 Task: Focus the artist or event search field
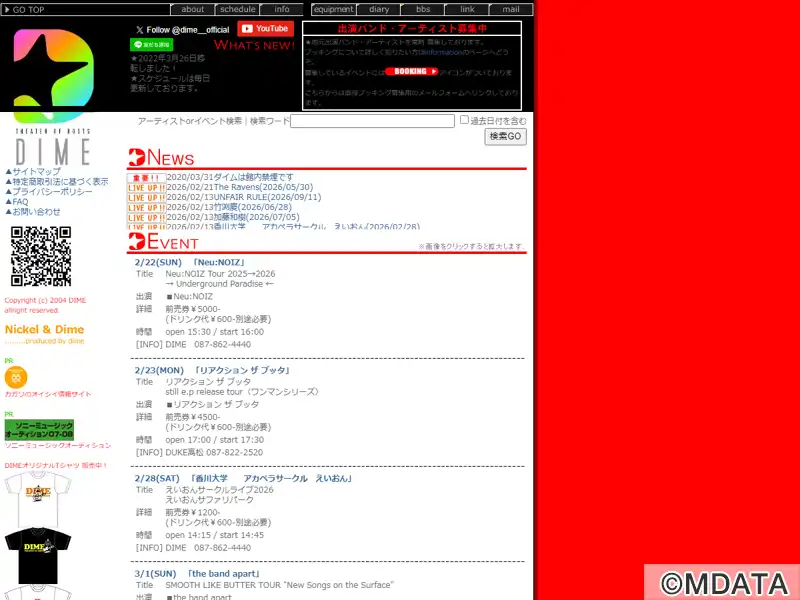(372, 121)
